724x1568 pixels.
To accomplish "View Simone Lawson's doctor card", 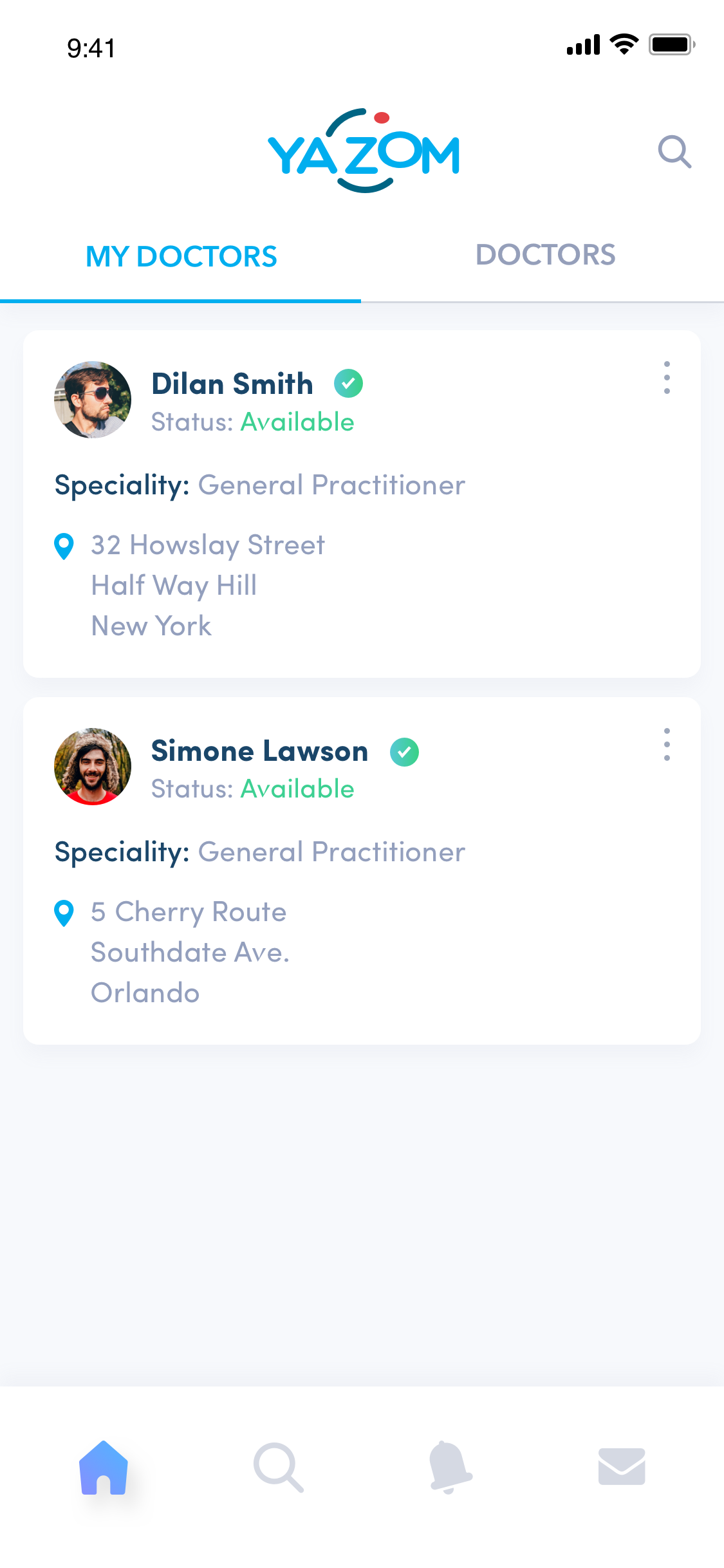I will [x=362, y=871].
